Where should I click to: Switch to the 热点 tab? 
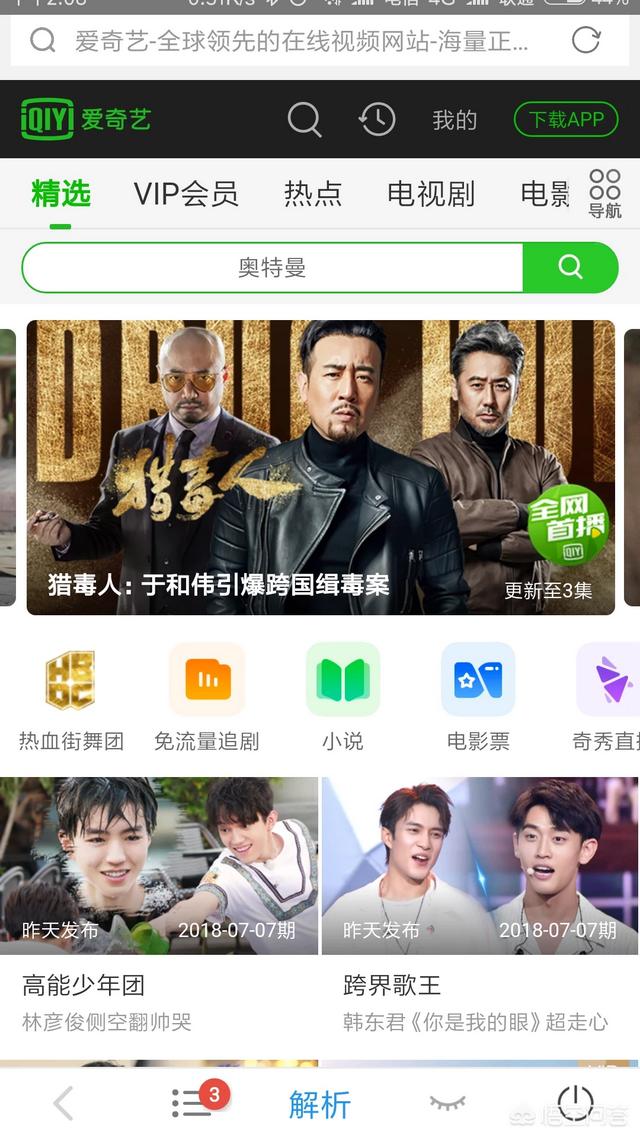[313, 193]
